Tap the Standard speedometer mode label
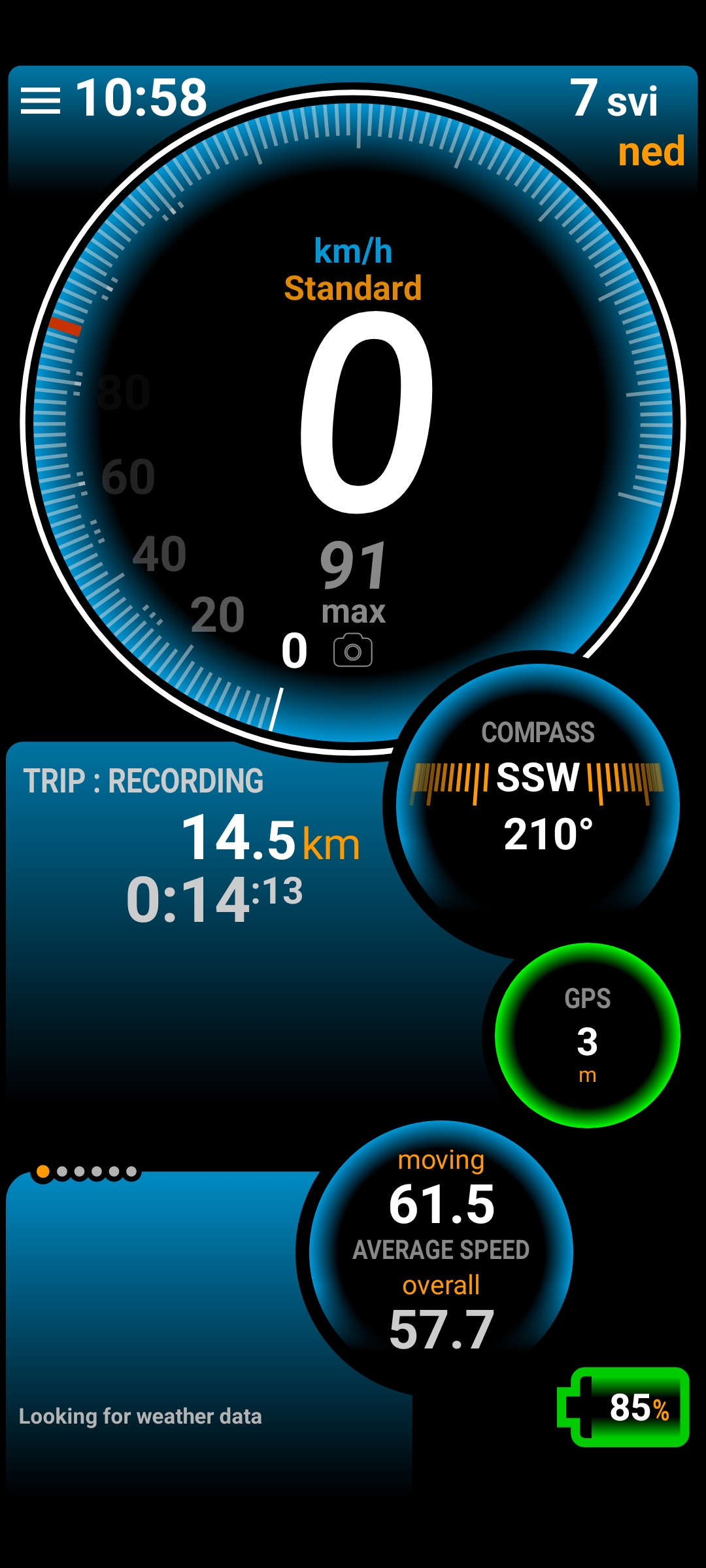 pos(353,288)
